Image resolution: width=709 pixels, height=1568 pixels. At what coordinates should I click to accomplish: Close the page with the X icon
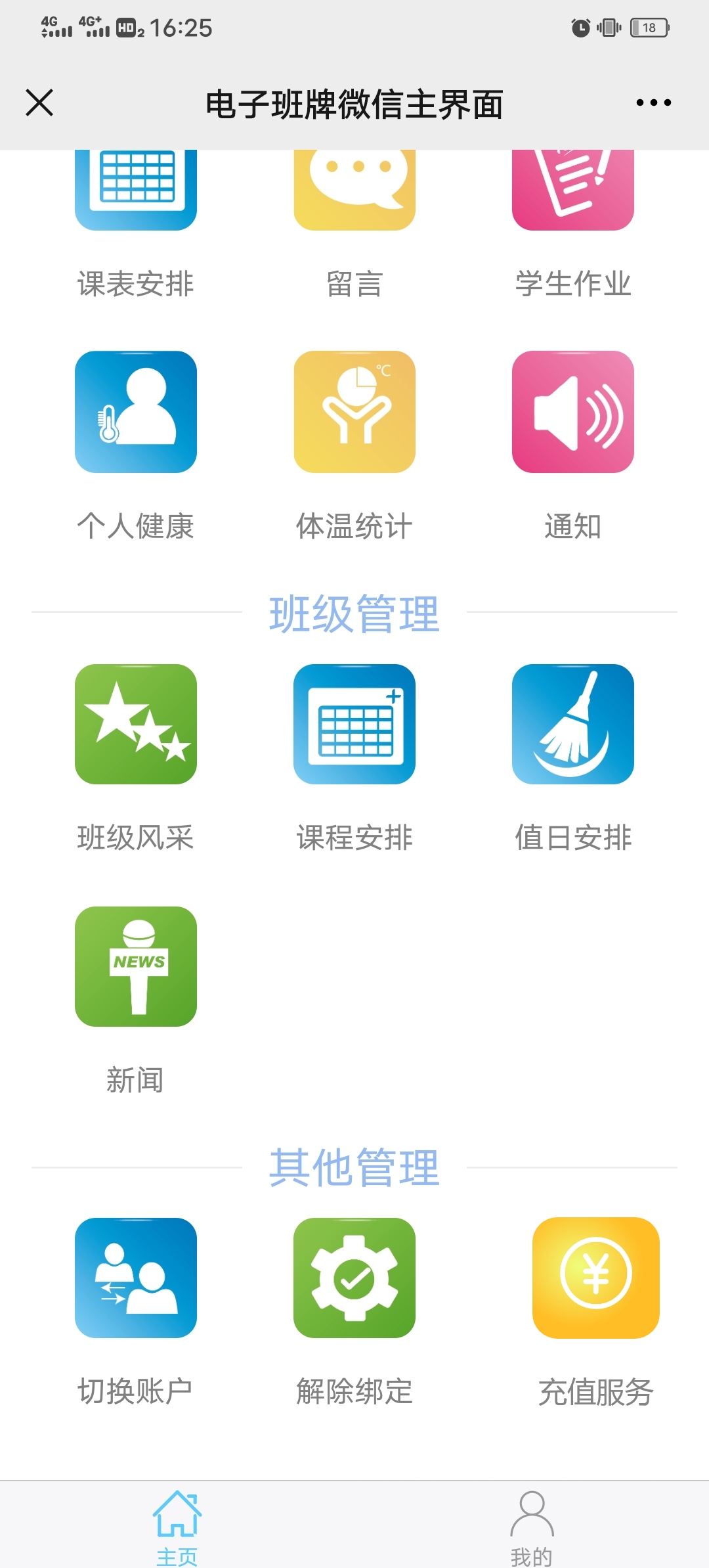39,103
